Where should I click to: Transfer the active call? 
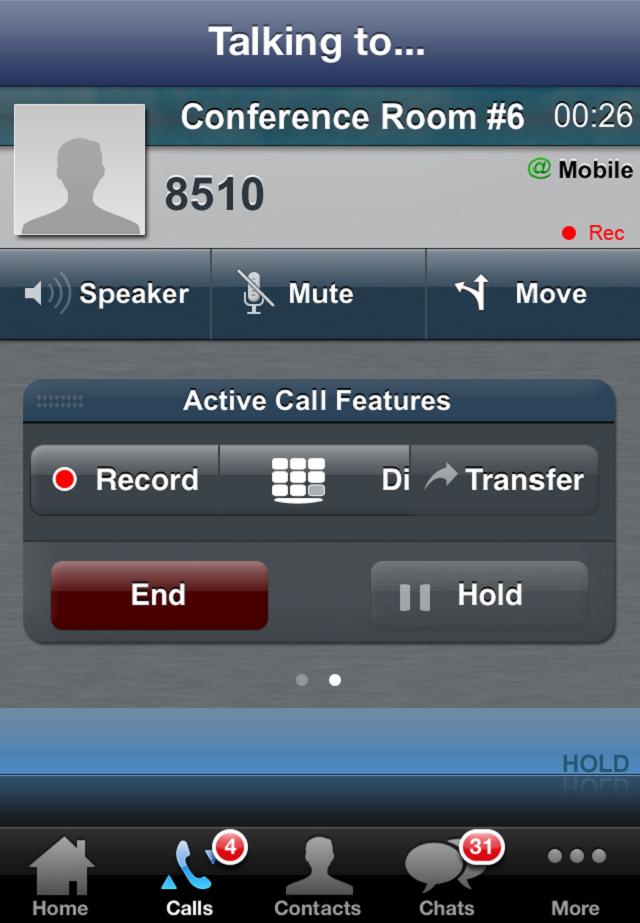pos(505,480)
